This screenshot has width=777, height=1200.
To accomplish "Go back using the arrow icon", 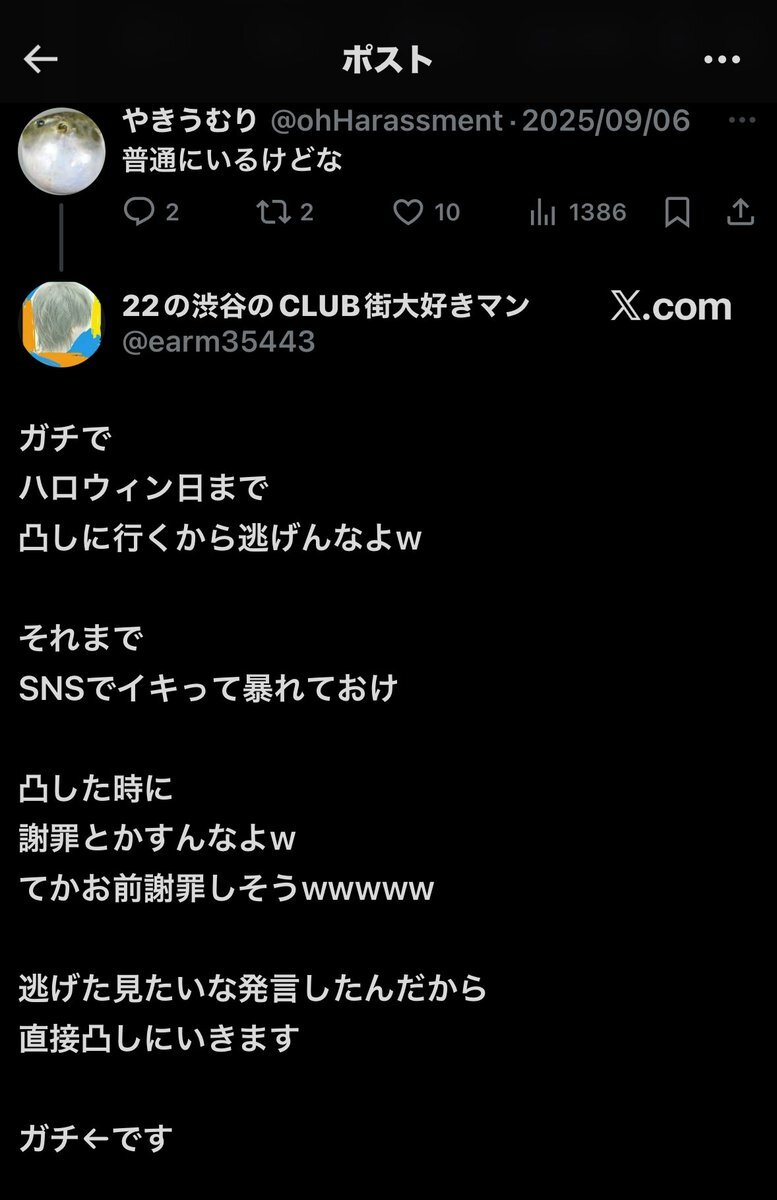I will (x=41, y=60).
